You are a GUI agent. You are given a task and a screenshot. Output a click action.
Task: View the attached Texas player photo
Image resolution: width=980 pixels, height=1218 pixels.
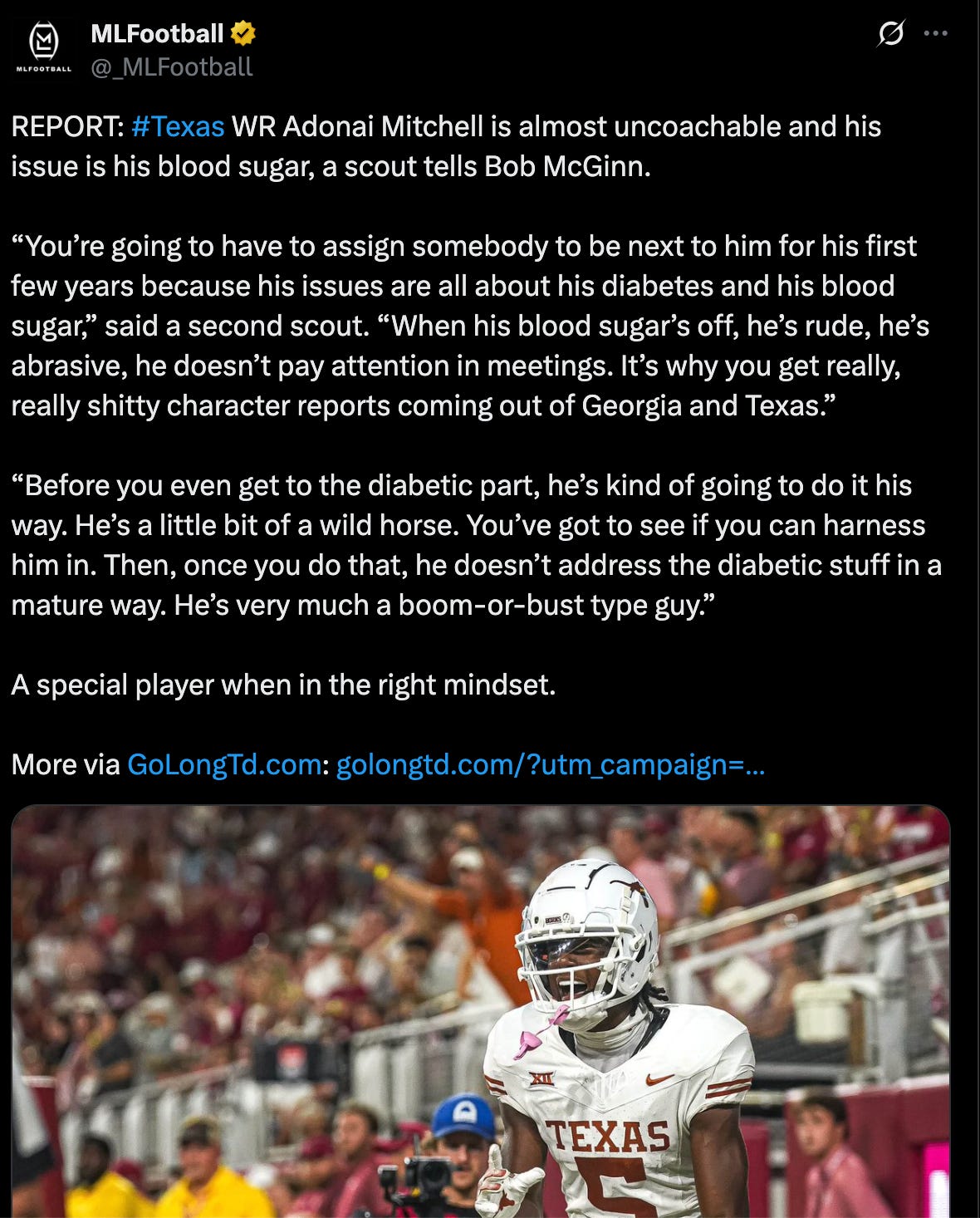480,1011
